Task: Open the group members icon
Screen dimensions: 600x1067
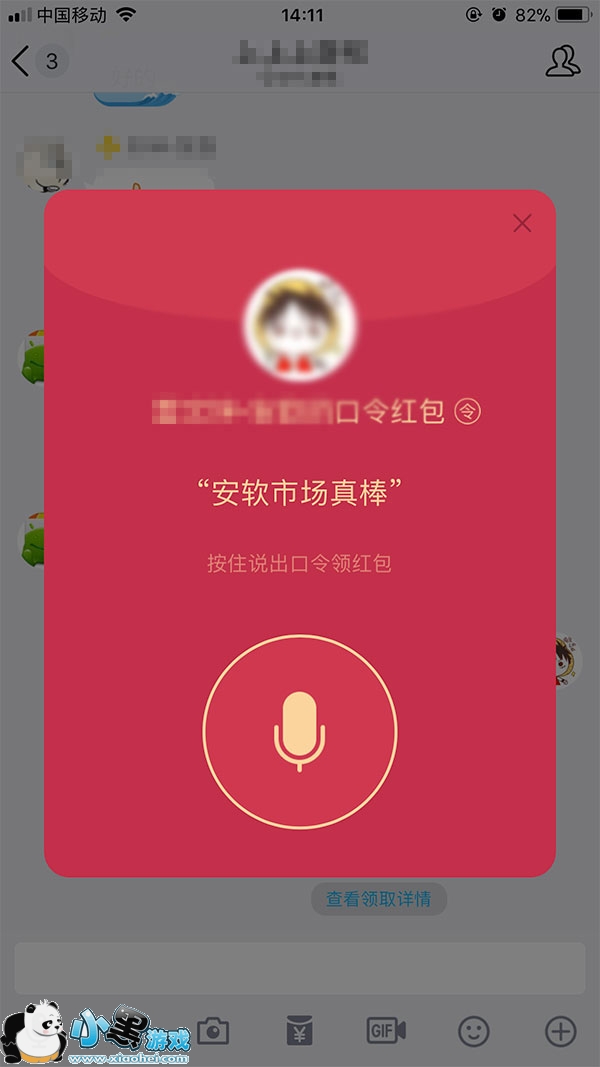Action: [563, 61]
